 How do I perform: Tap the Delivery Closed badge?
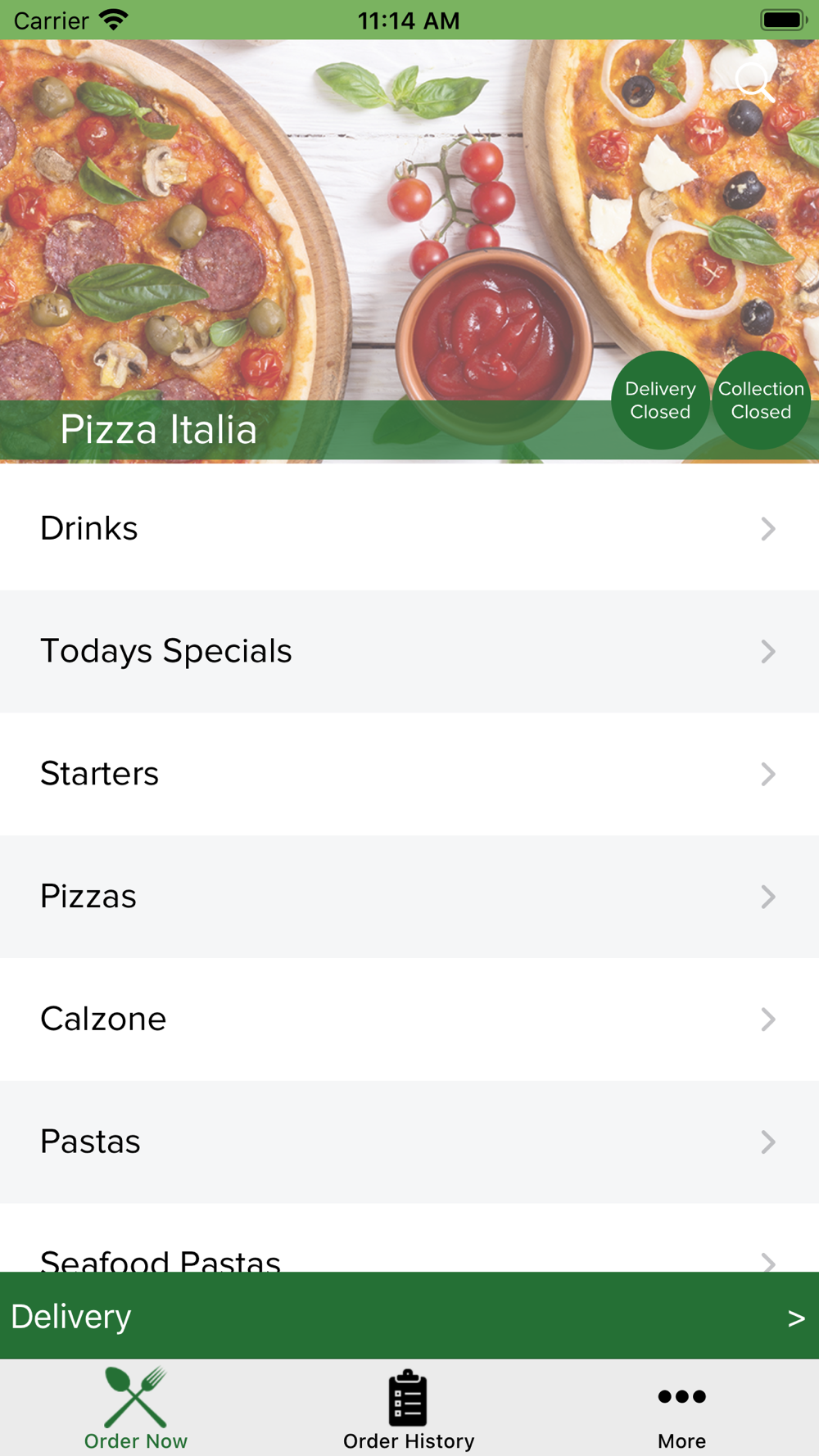click(x=660, y=400)
